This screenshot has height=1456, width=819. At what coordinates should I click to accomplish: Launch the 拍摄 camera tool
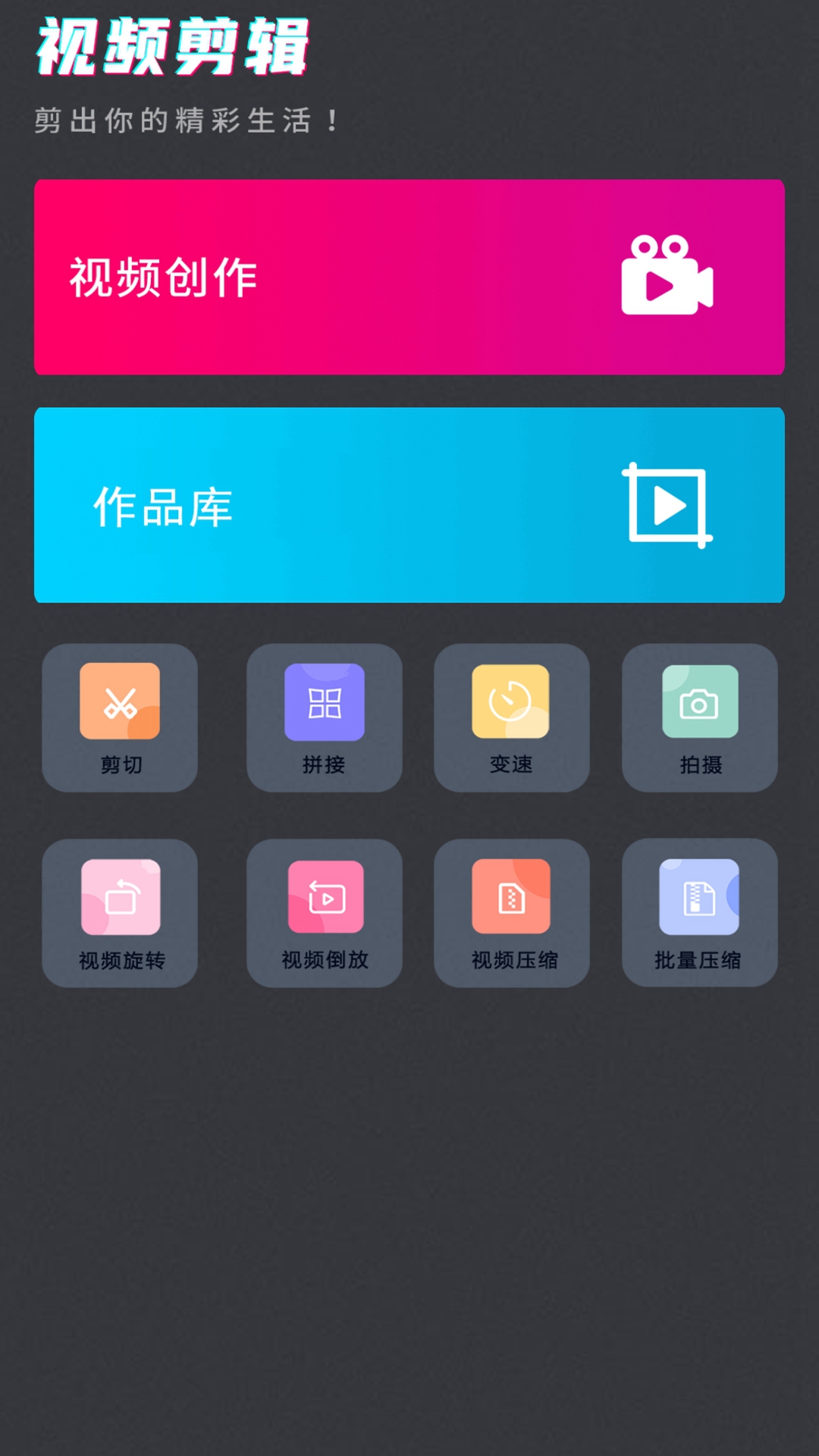[x=699, y=717]
